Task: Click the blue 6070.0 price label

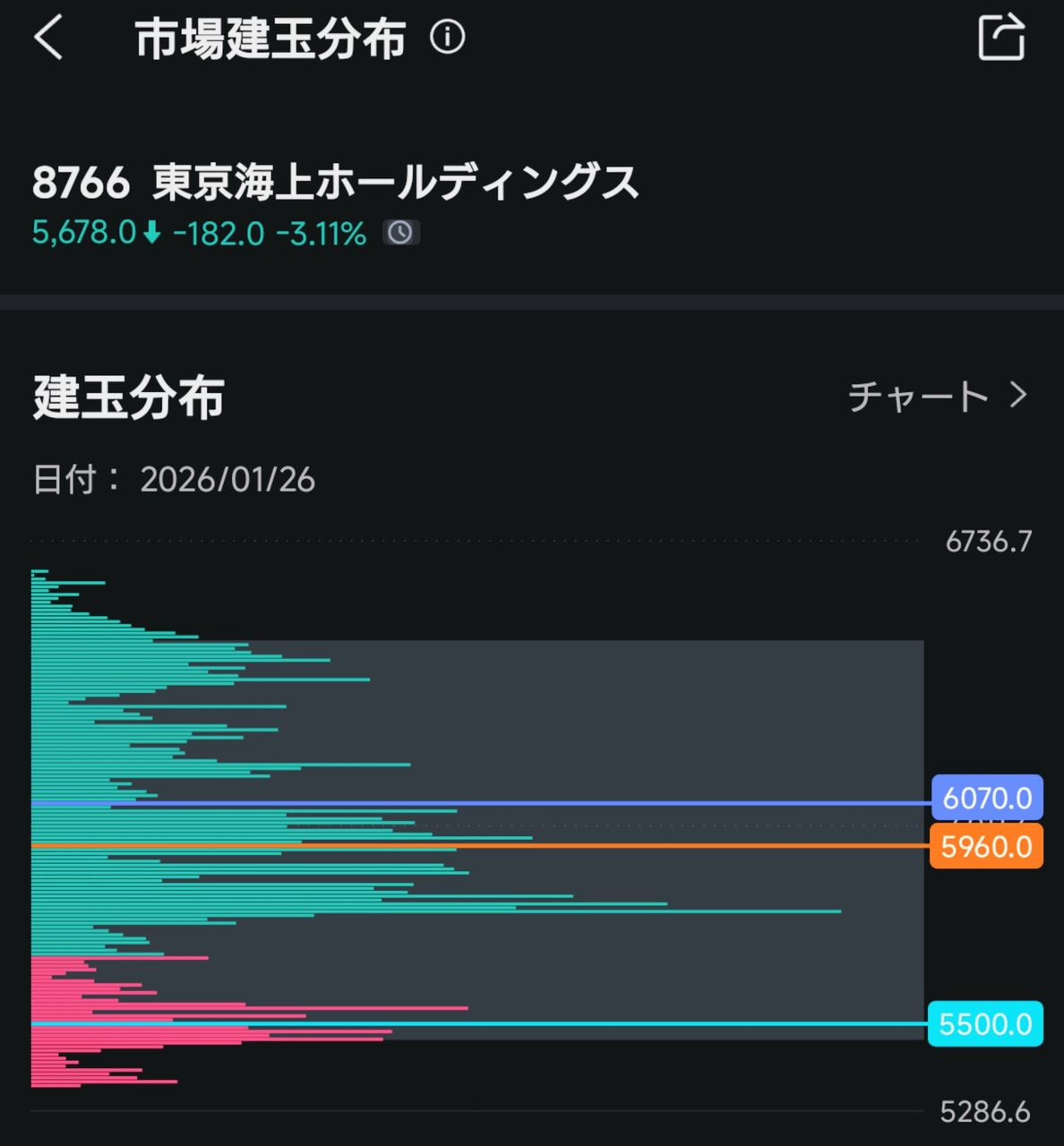Action: (986, 798)
